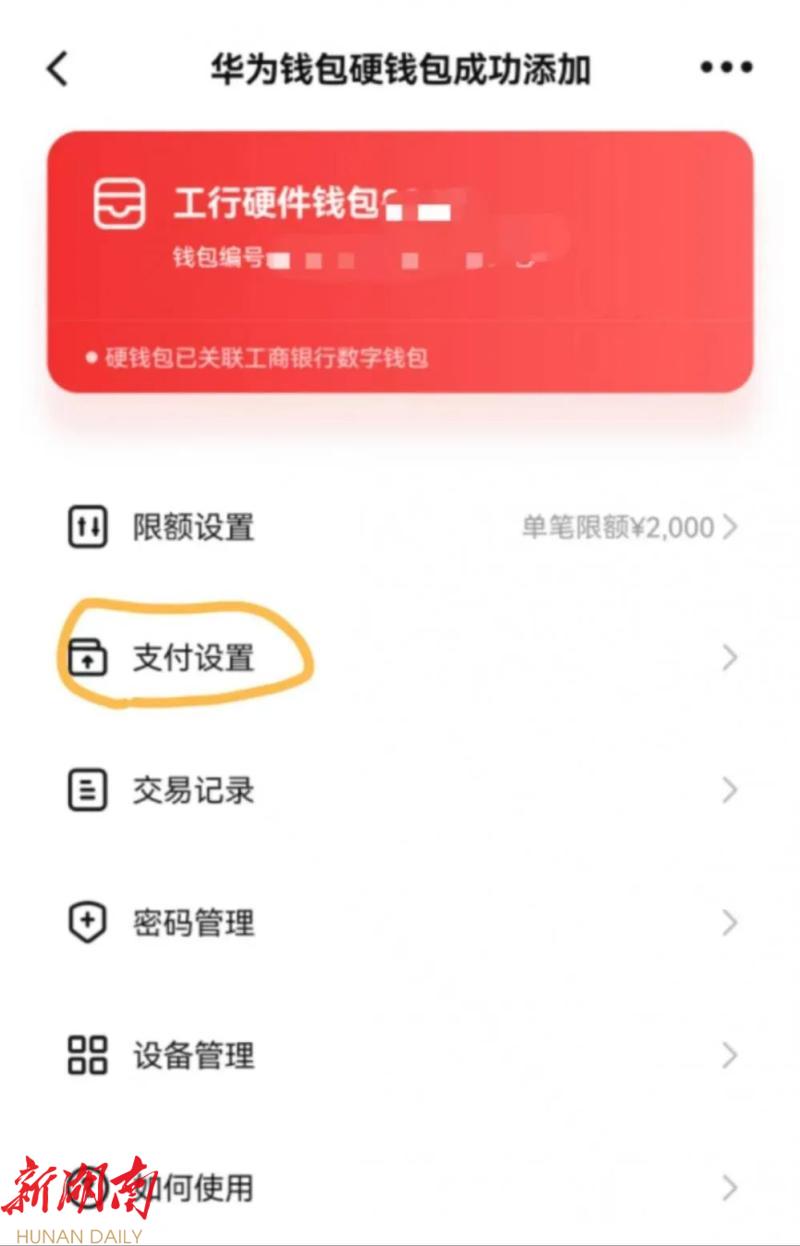Open 设备管理 device management

pos(400,1055)
